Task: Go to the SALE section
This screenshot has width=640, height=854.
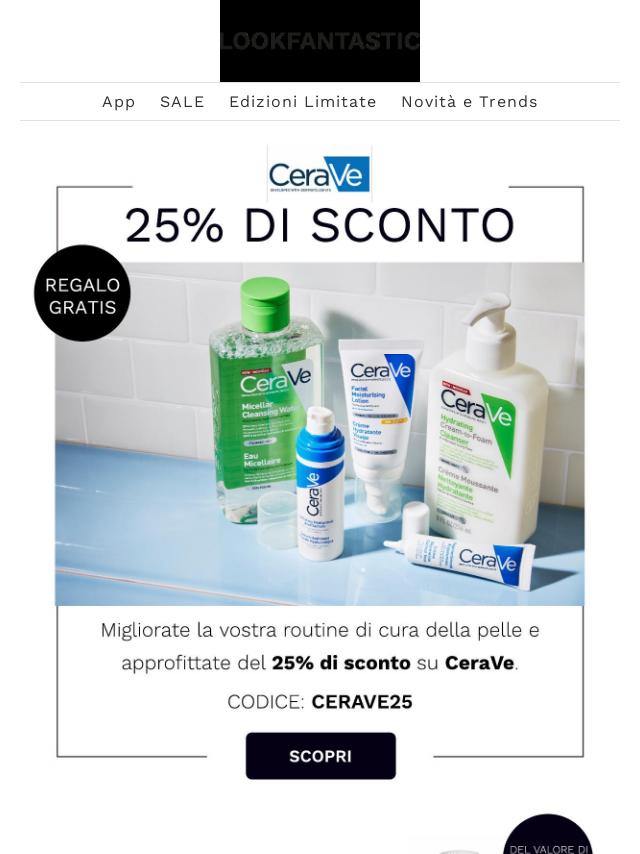Action: (x=182, y=102)
